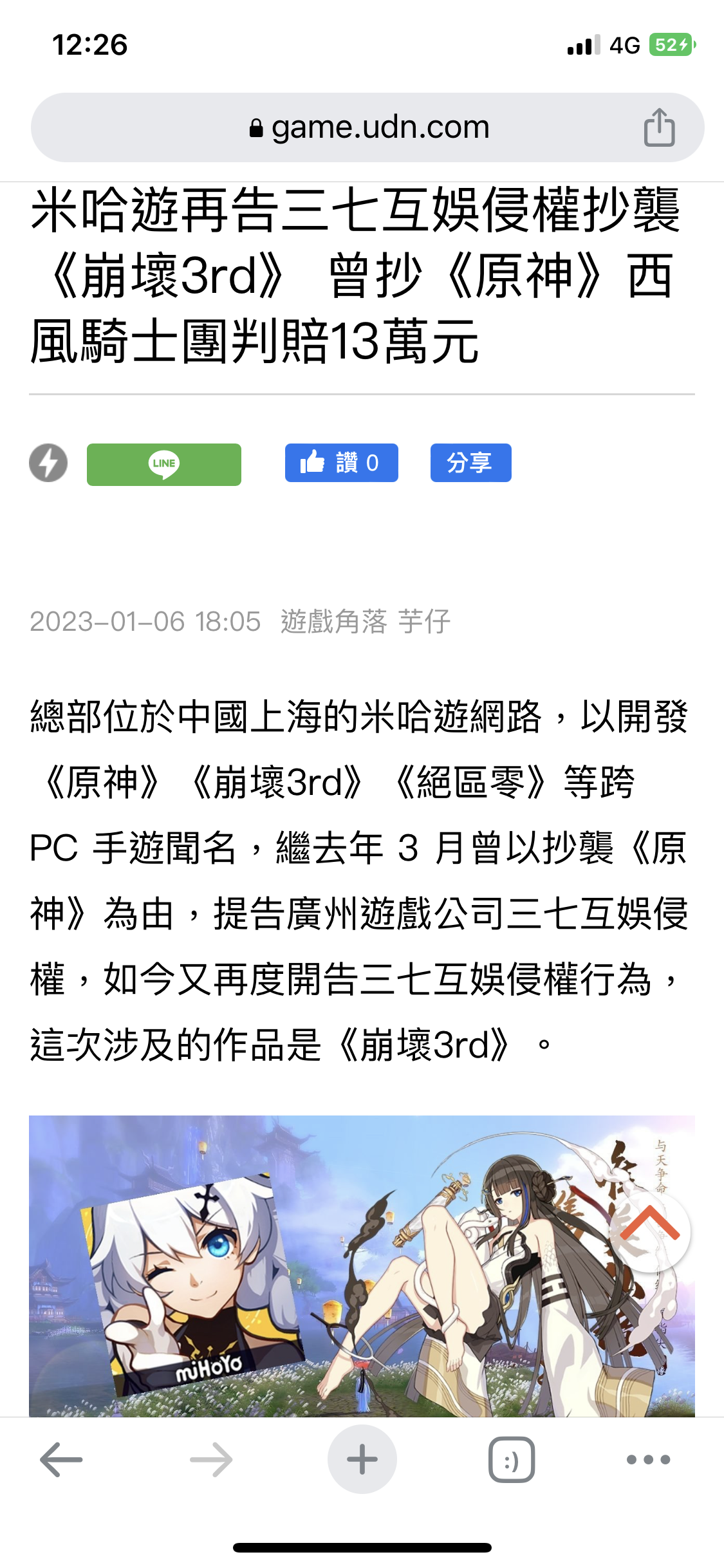Viewport: 724px width, 1568px height.
Task: Share this page via browser share icon
Action: point(659,127)
